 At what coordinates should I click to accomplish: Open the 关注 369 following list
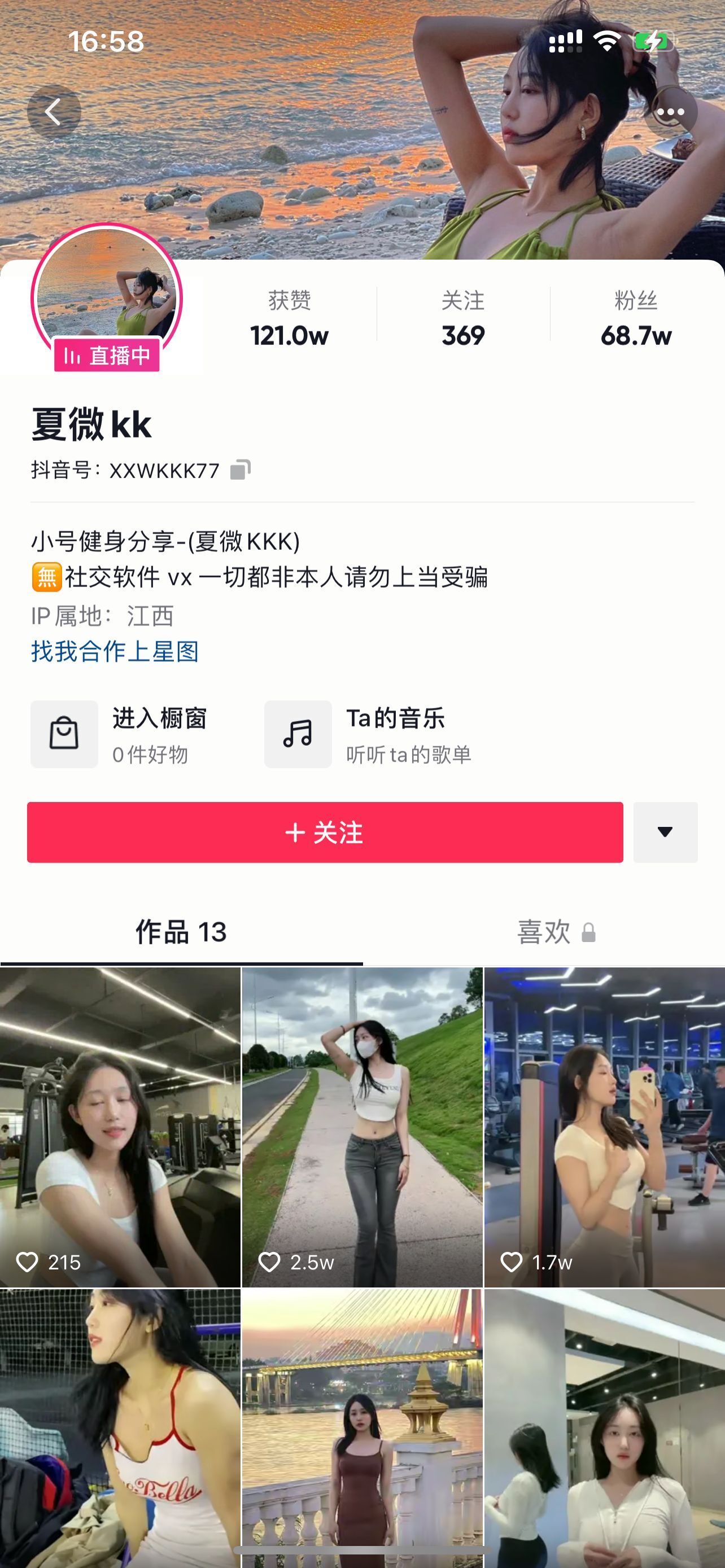point(462,318)
